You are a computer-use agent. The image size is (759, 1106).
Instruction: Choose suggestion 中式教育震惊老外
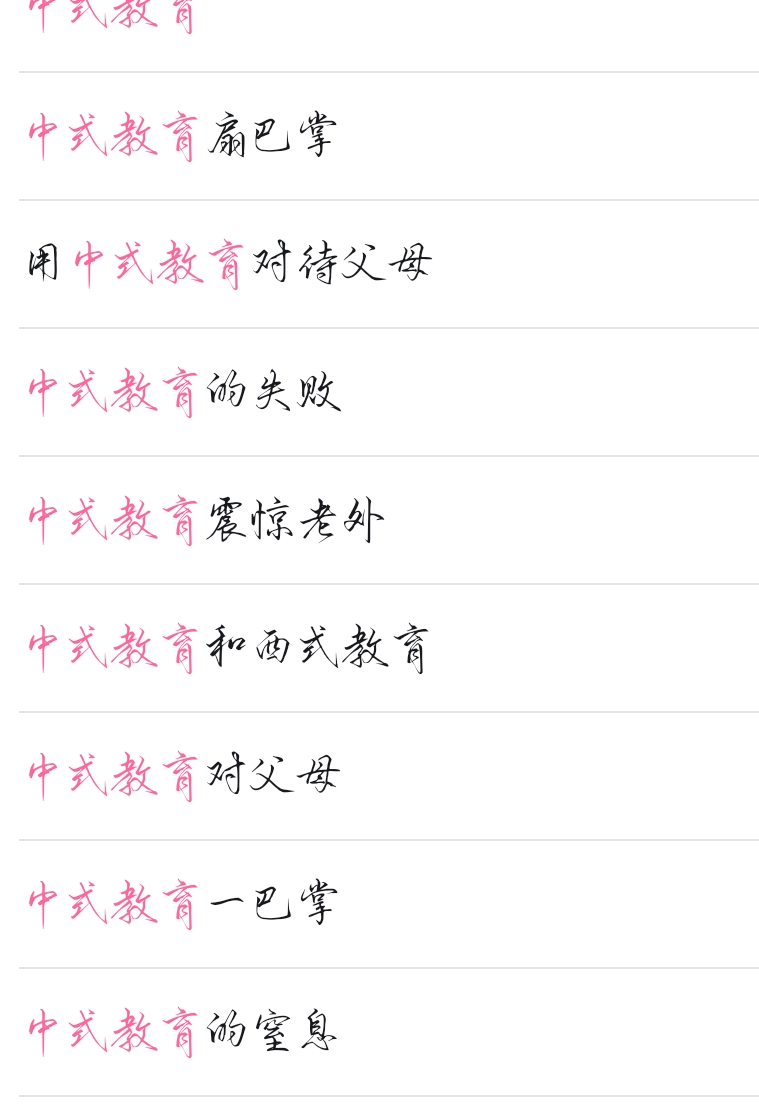click(206, 520)
